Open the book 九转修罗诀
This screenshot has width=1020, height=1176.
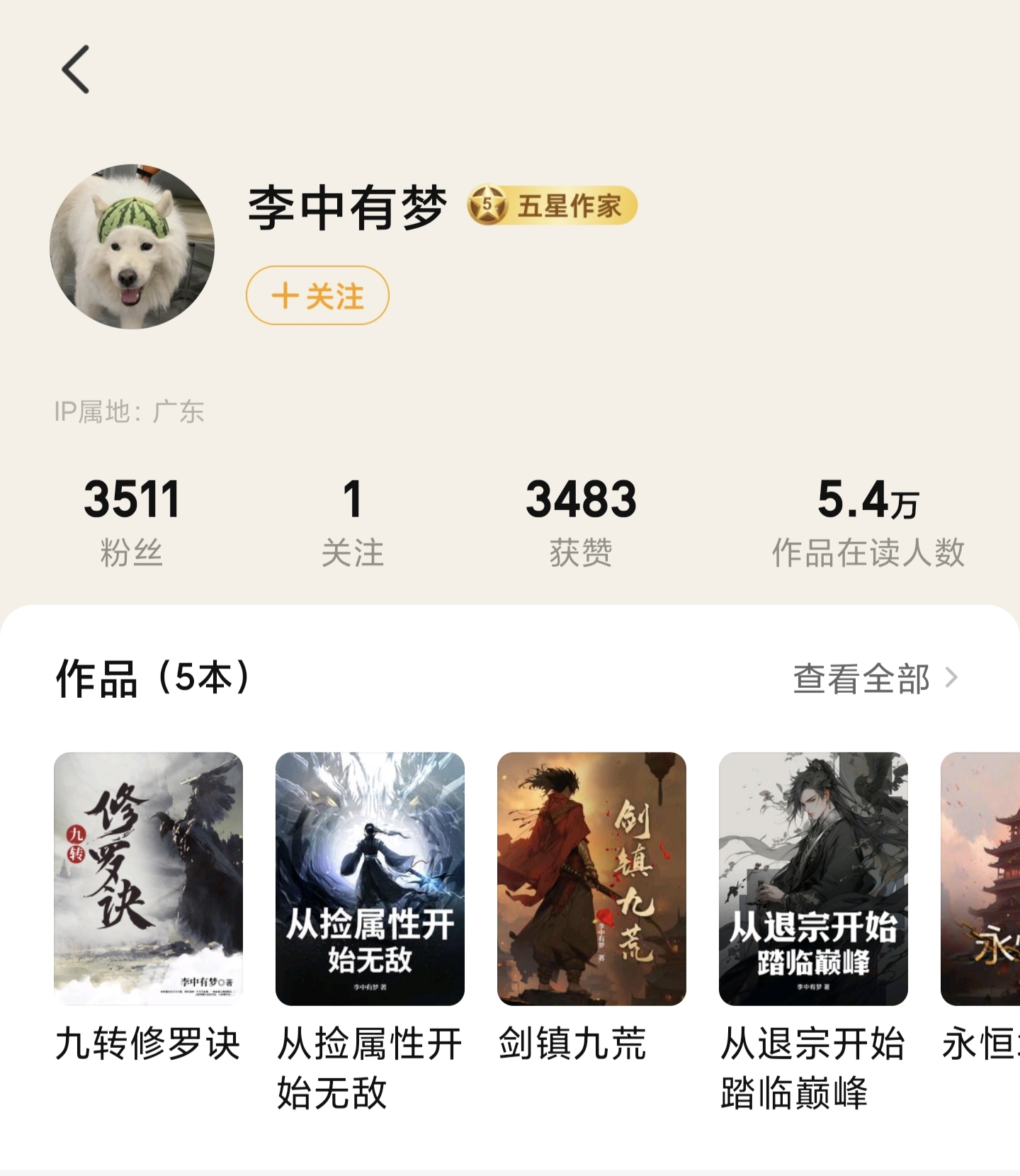click(148, 878)
